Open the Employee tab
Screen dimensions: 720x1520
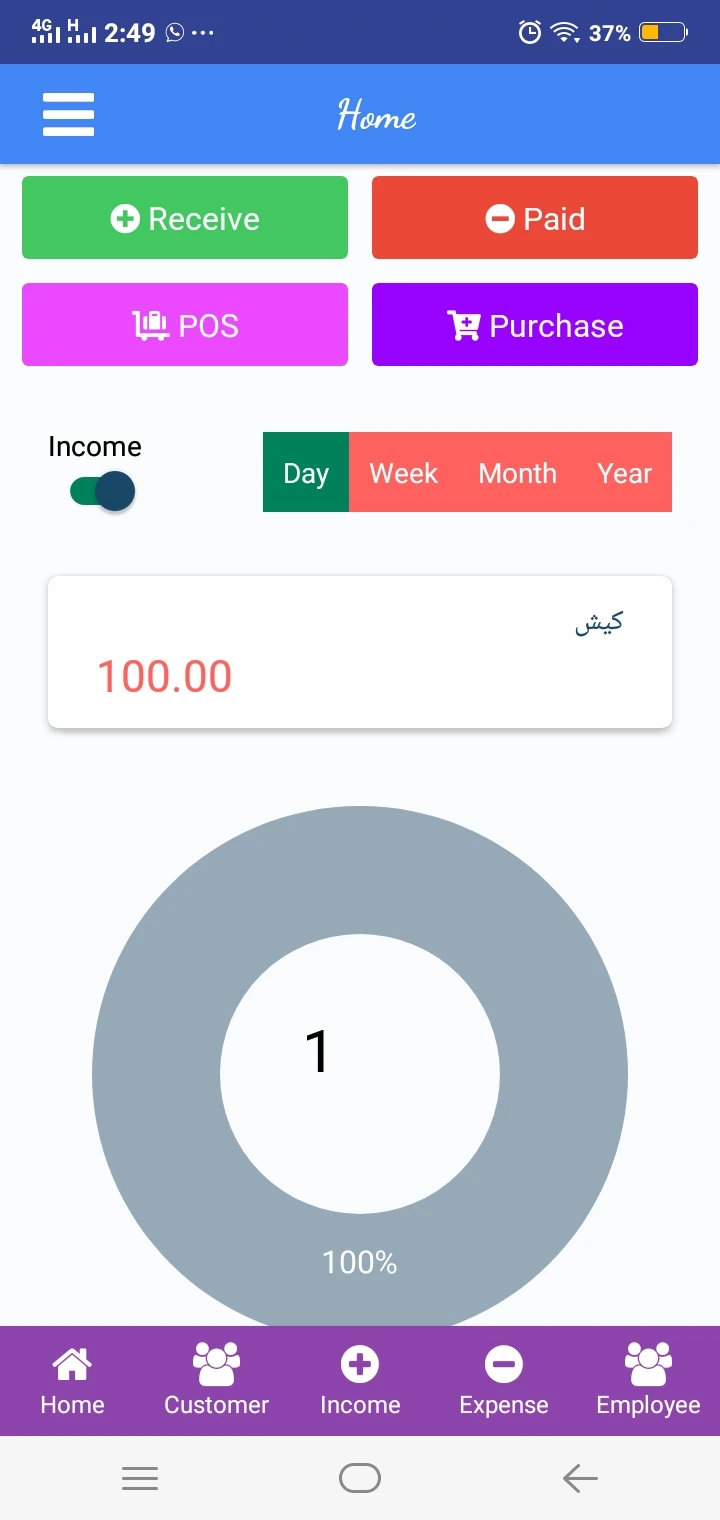pyautogui.click(x=648, y=1381)
